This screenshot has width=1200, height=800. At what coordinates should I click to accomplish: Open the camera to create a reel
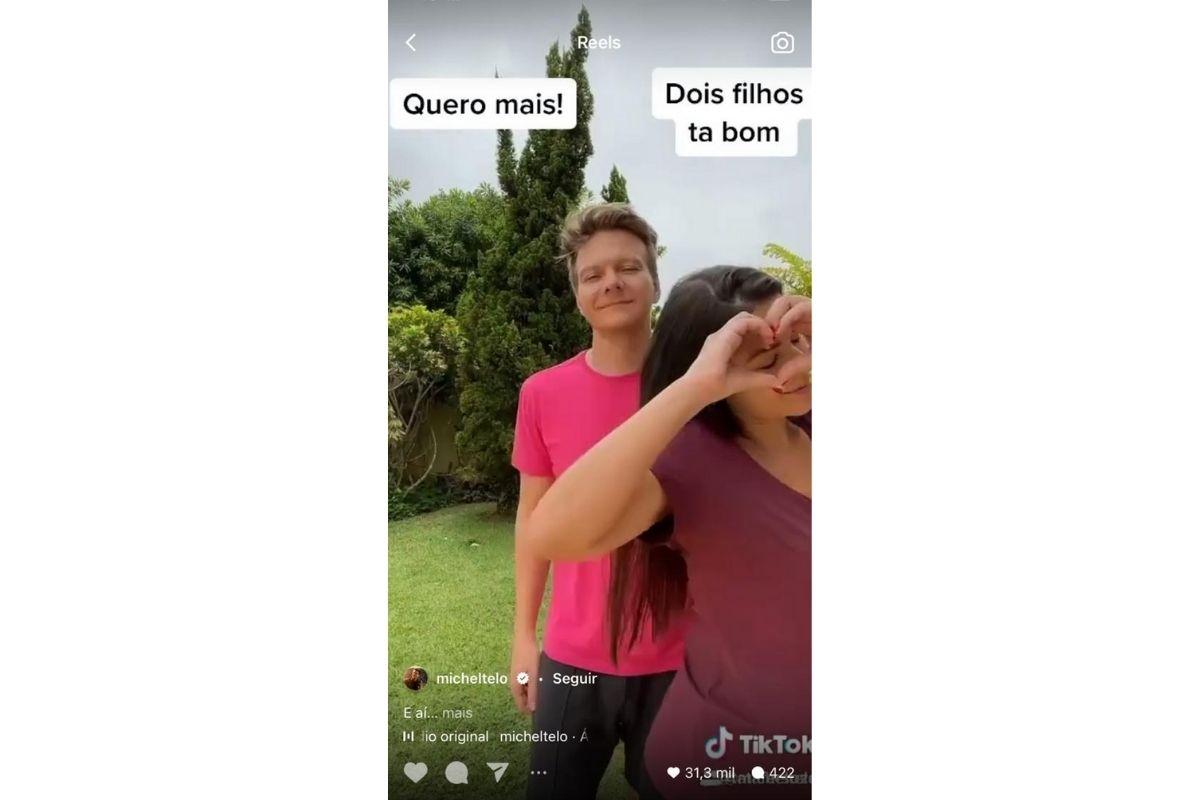point(782,43)
